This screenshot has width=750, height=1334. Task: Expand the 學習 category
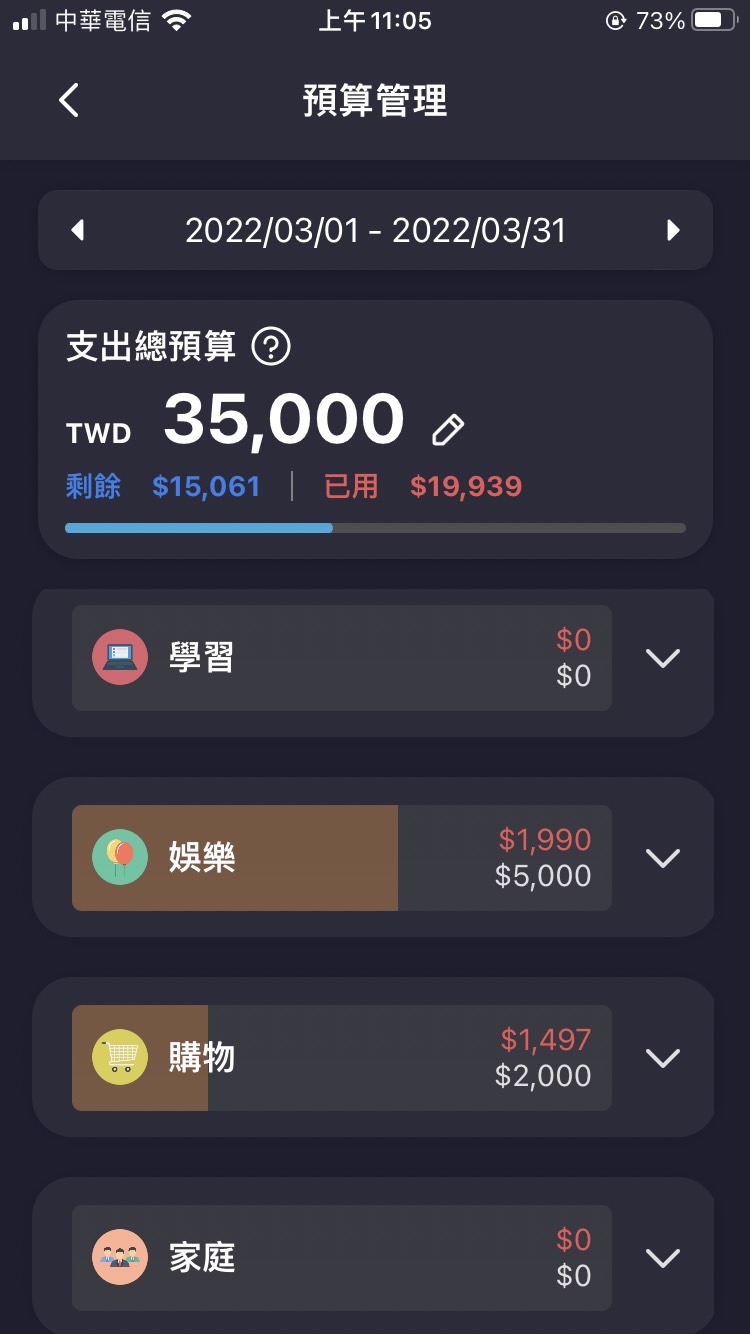pyautogui.click(x=663, y=658)
